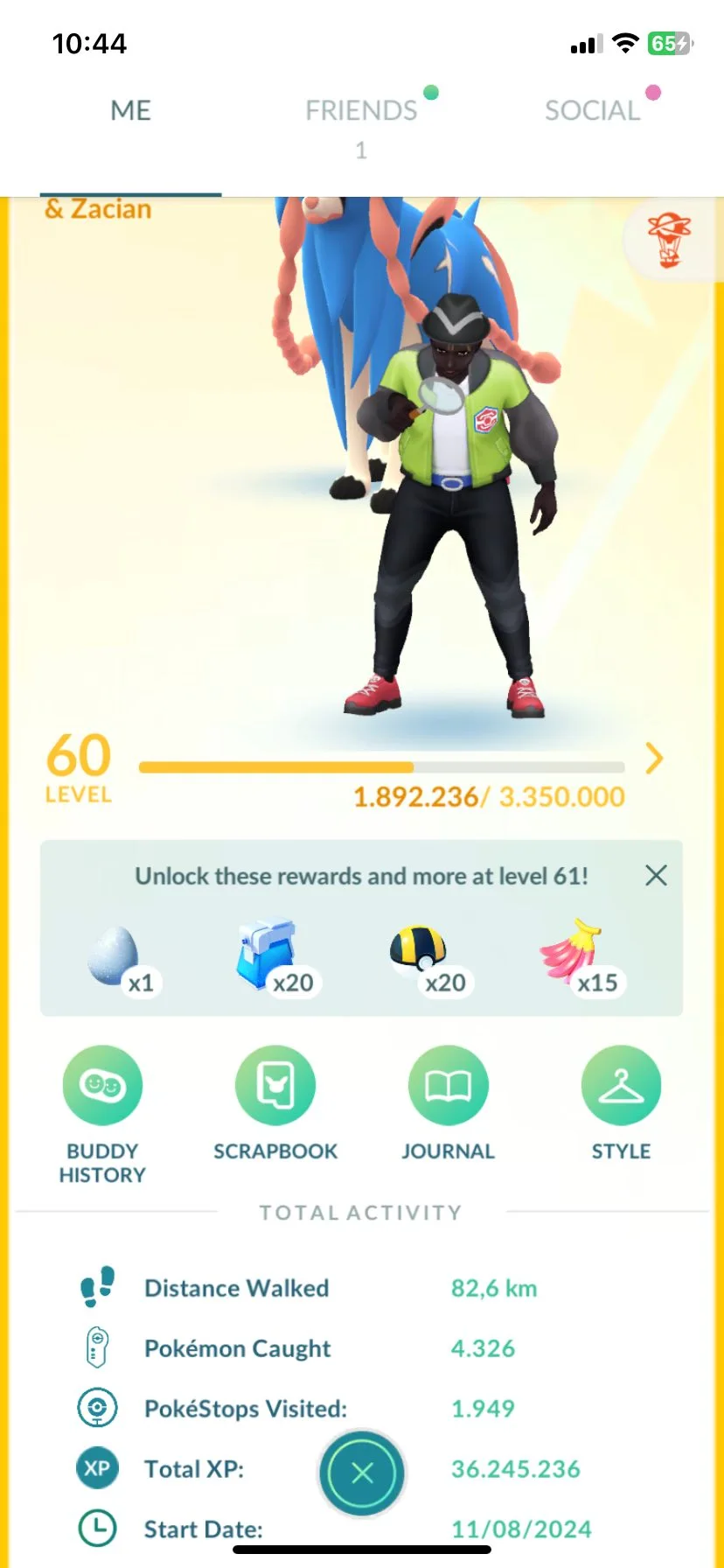
Task: Dismiss the level 61 rewards banner
Action: point(656,875)
